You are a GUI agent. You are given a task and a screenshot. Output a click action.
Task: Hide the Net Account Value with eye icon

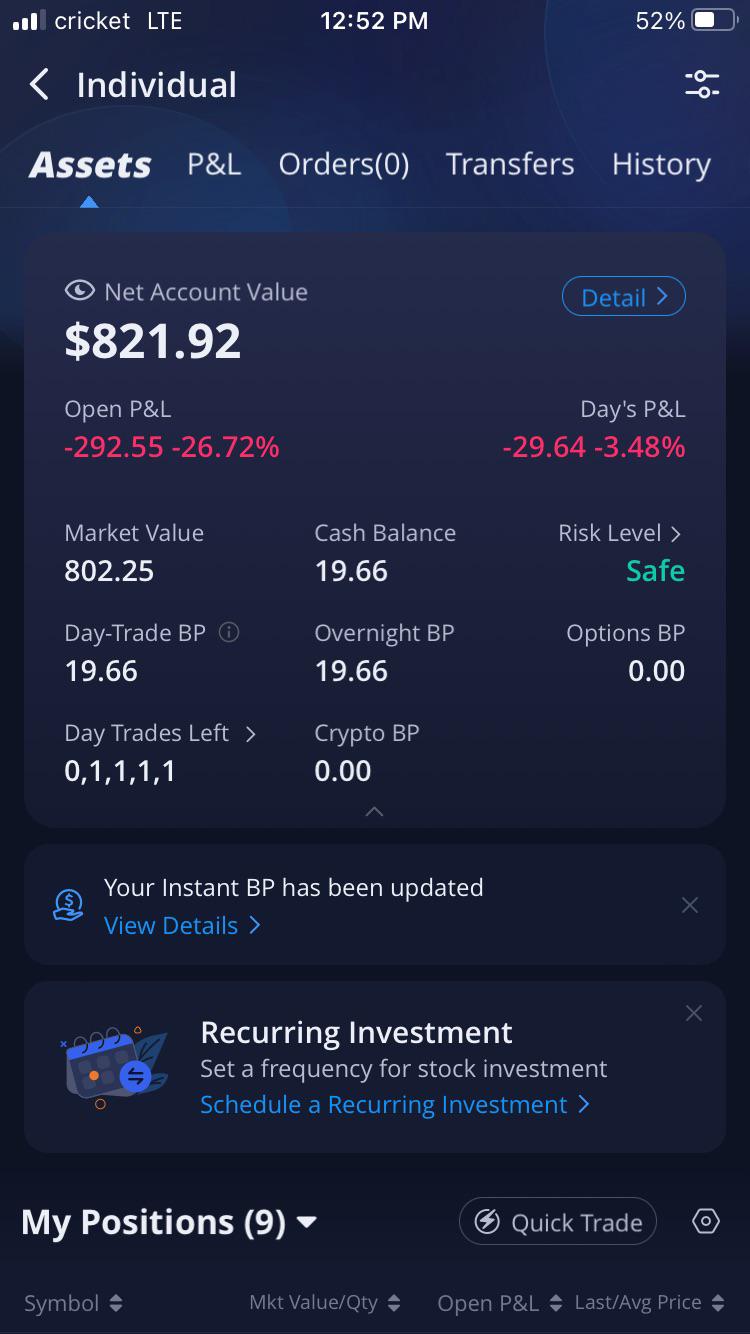point(79,291)
